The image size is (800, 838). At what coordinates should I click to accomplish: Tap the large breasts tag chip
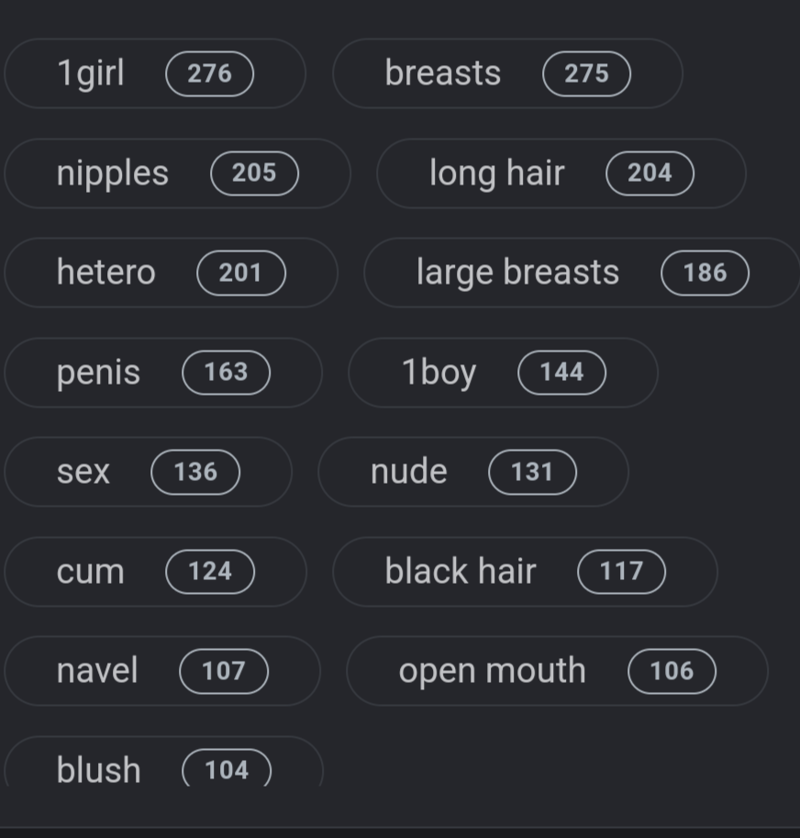coord(581,272)
